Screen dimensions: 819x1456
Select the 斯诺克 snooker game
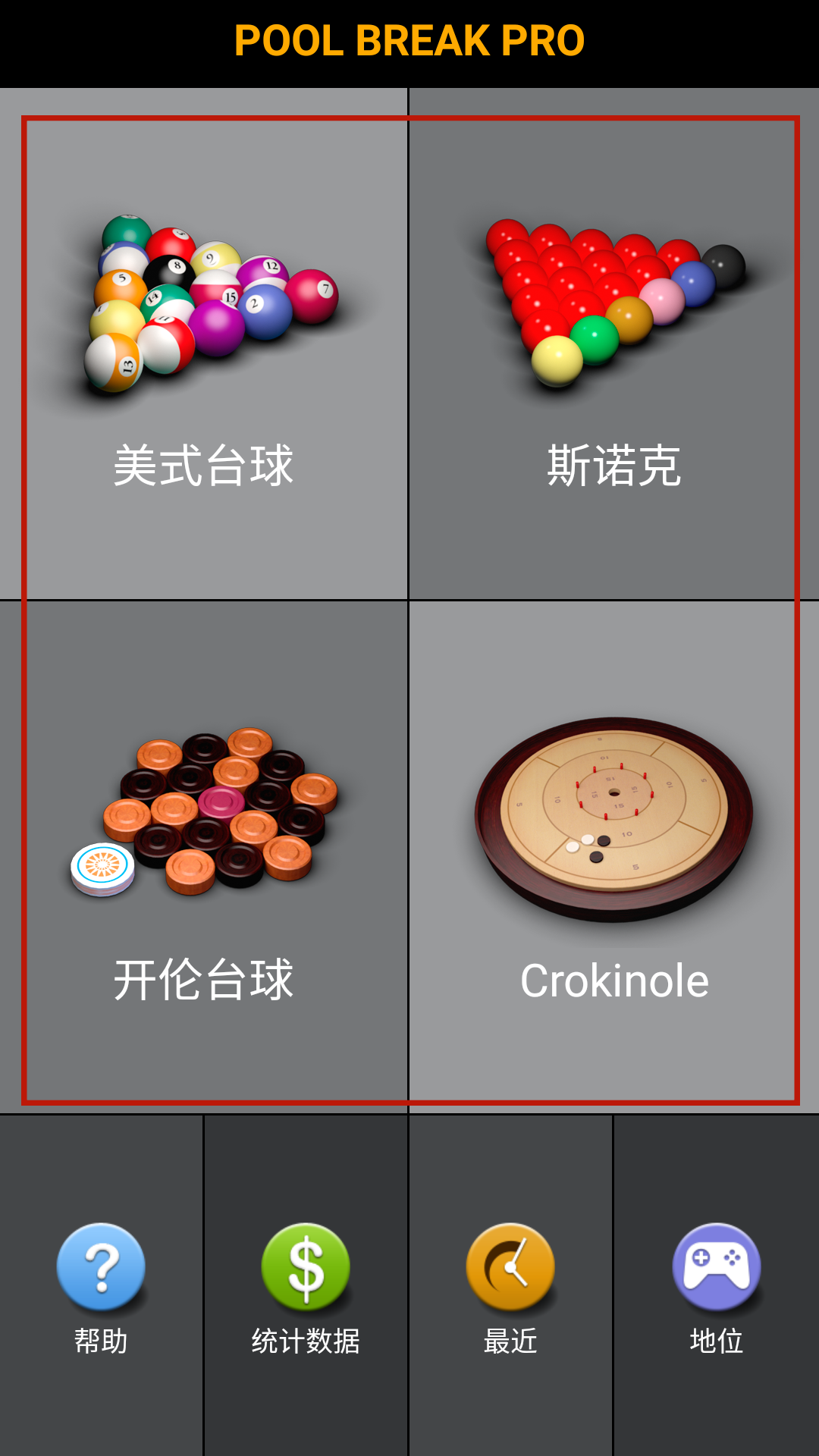point(614,349)
